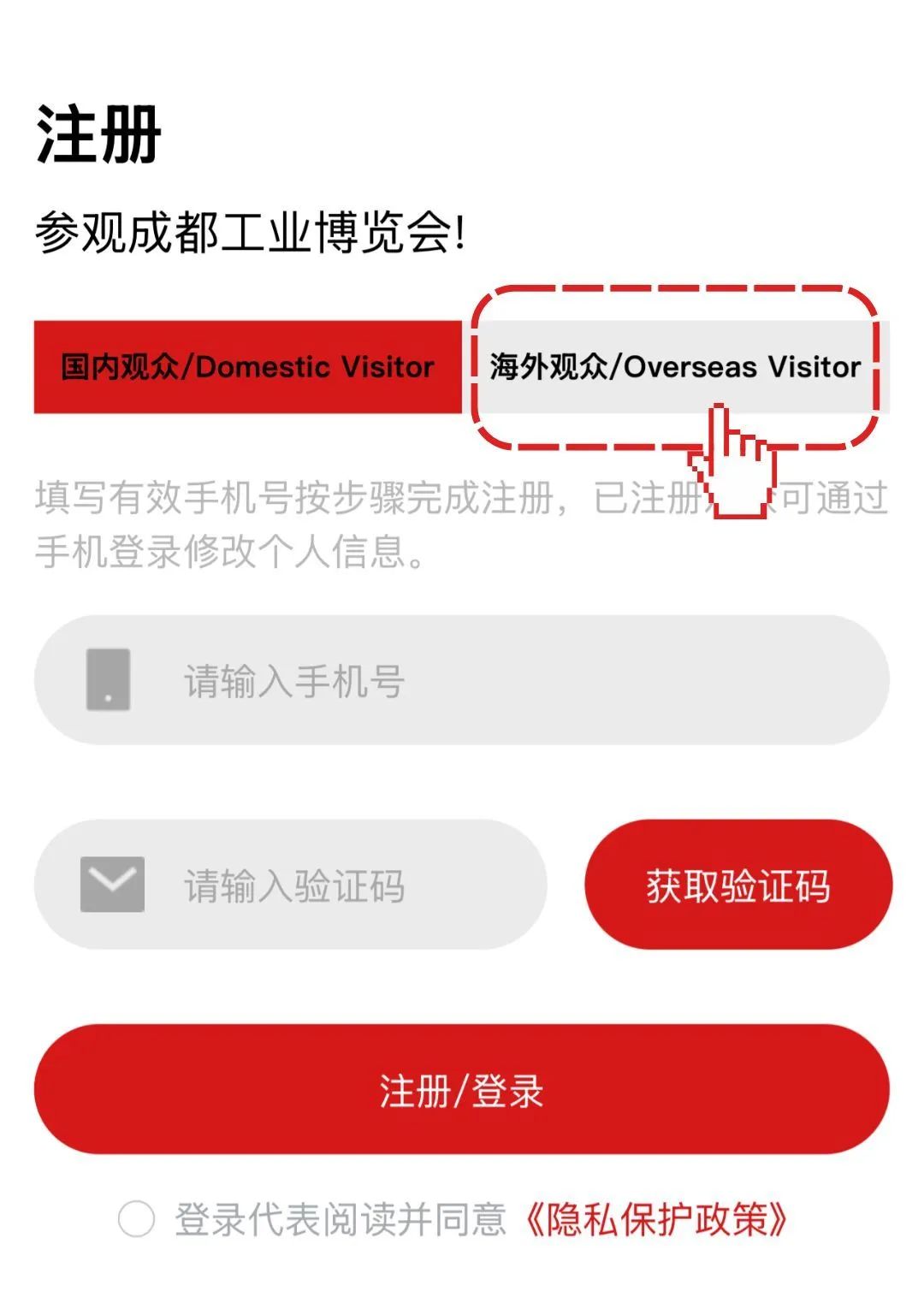Open the 《隐私保护政策》 link
Viewport: 924px width, 1297px height.
[654, 1219]
